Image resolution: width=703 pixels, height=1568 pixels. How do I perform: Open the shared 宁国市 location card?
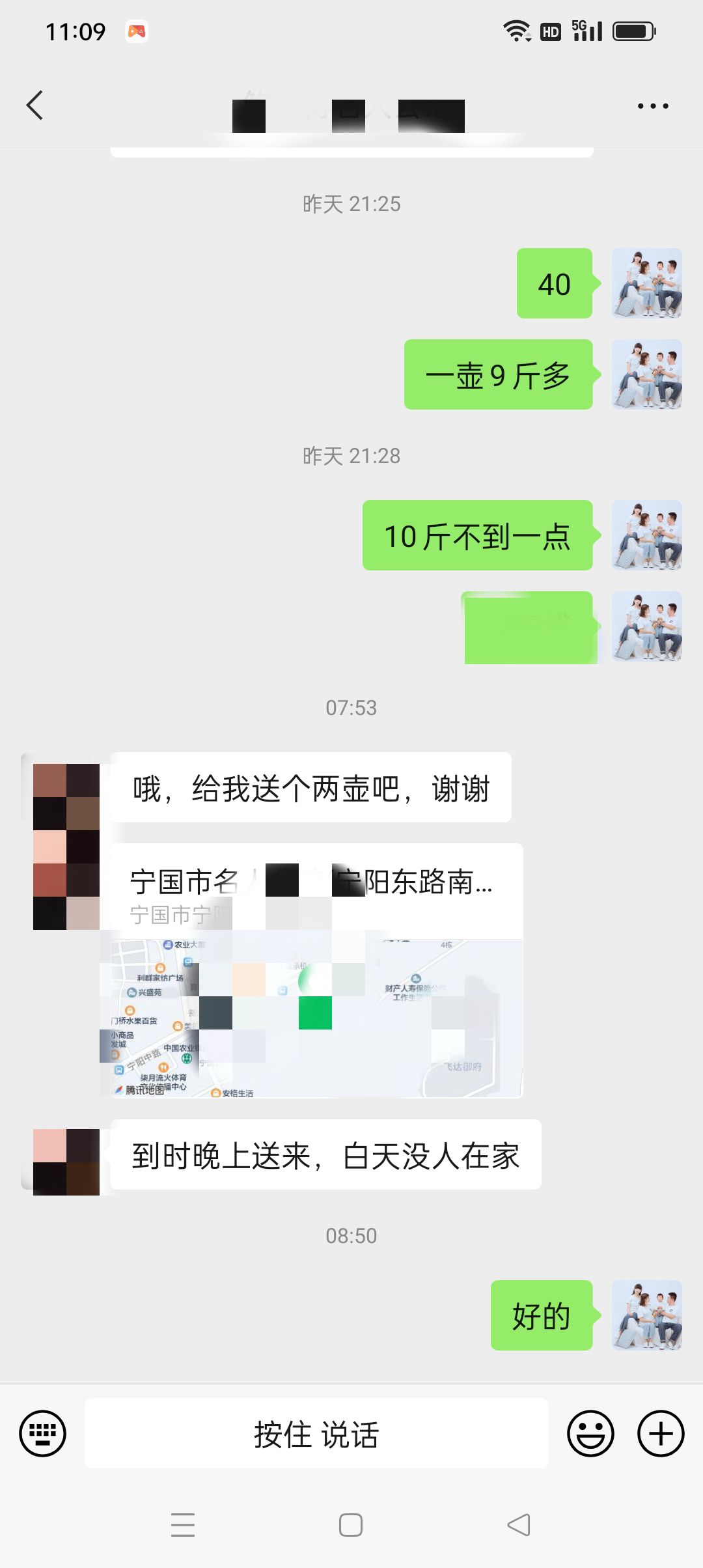pyautogui.click(x=316, y=970)
